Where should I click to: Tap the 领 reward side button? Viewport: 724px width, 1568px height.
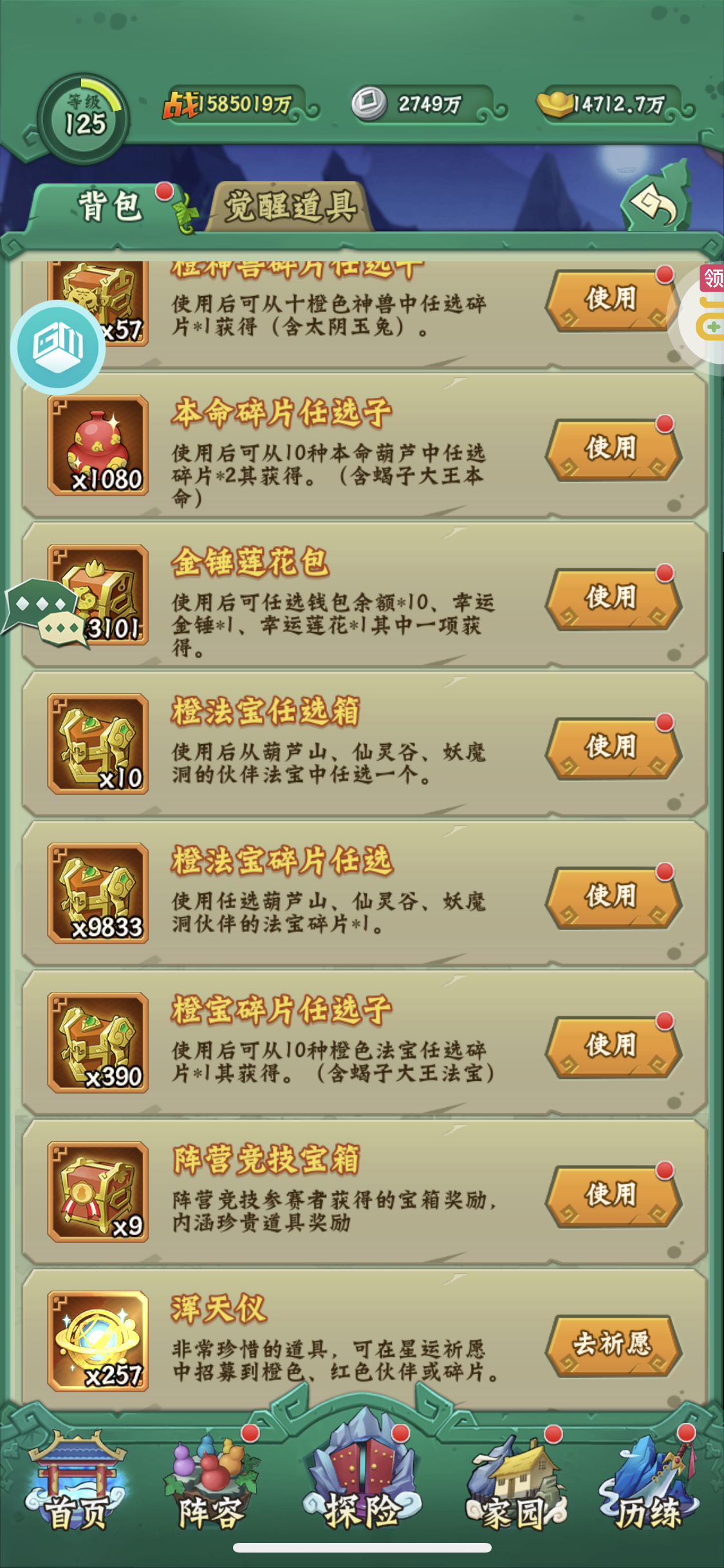tap(712, 278)
